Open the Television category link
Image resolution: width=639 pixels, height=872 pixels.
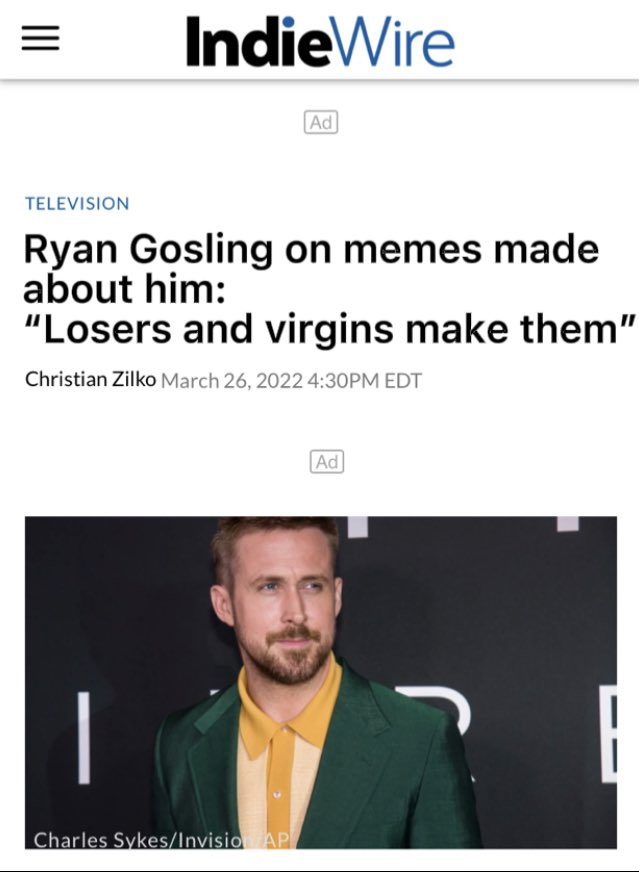click(77, 204)
